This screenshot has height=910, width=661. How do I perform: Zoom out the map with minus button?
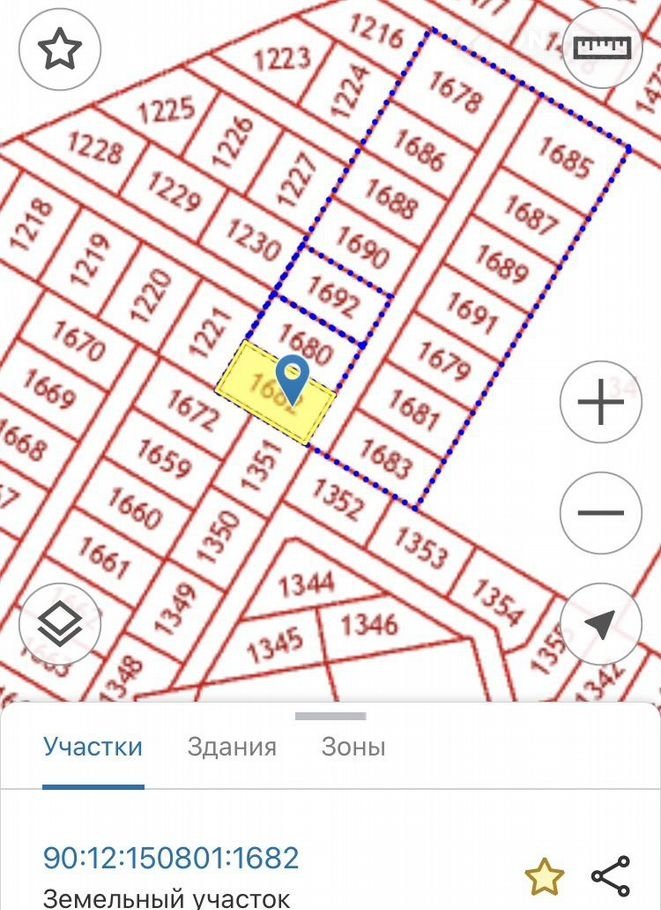tap(601, 513)
